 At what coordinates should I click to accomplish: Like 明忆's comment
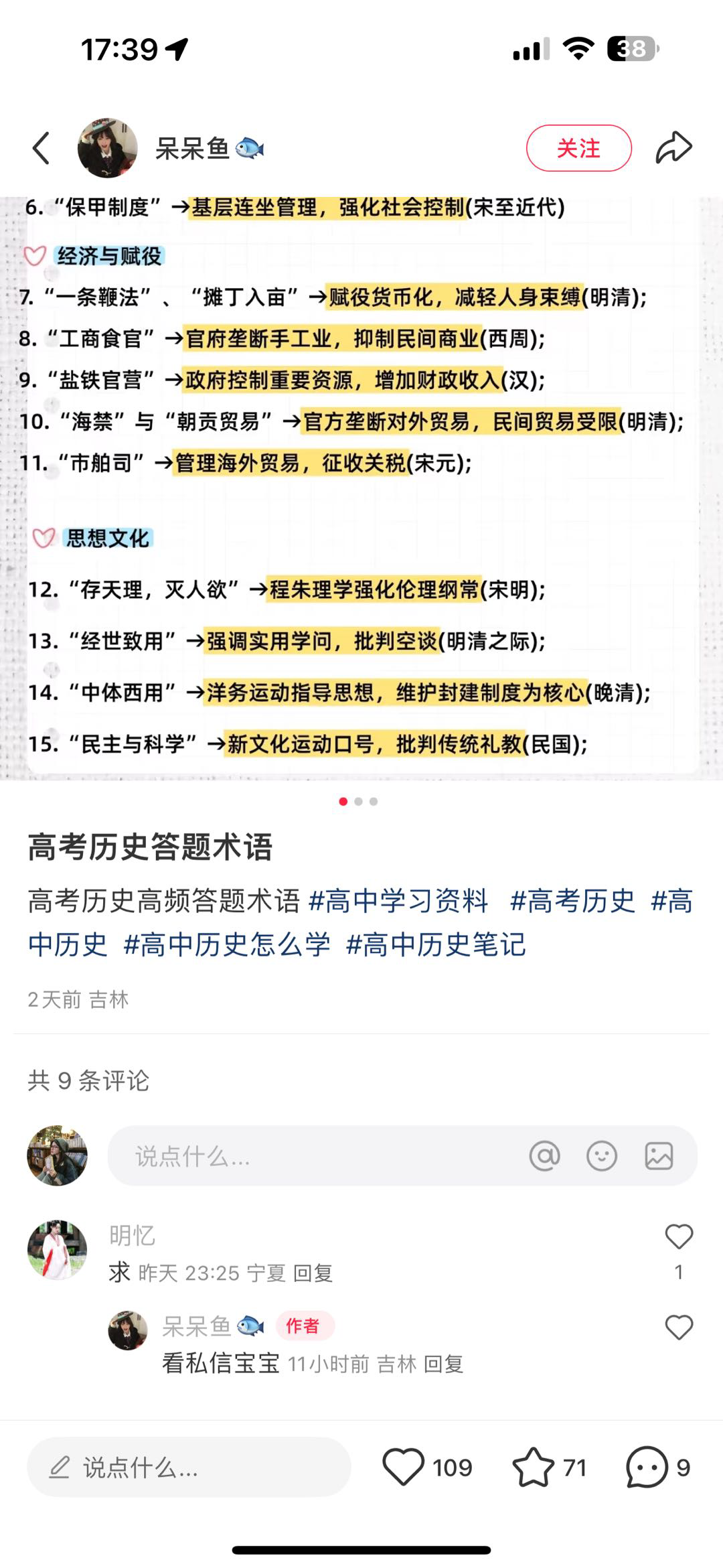pyautogui.click(x=678, y=1237)
